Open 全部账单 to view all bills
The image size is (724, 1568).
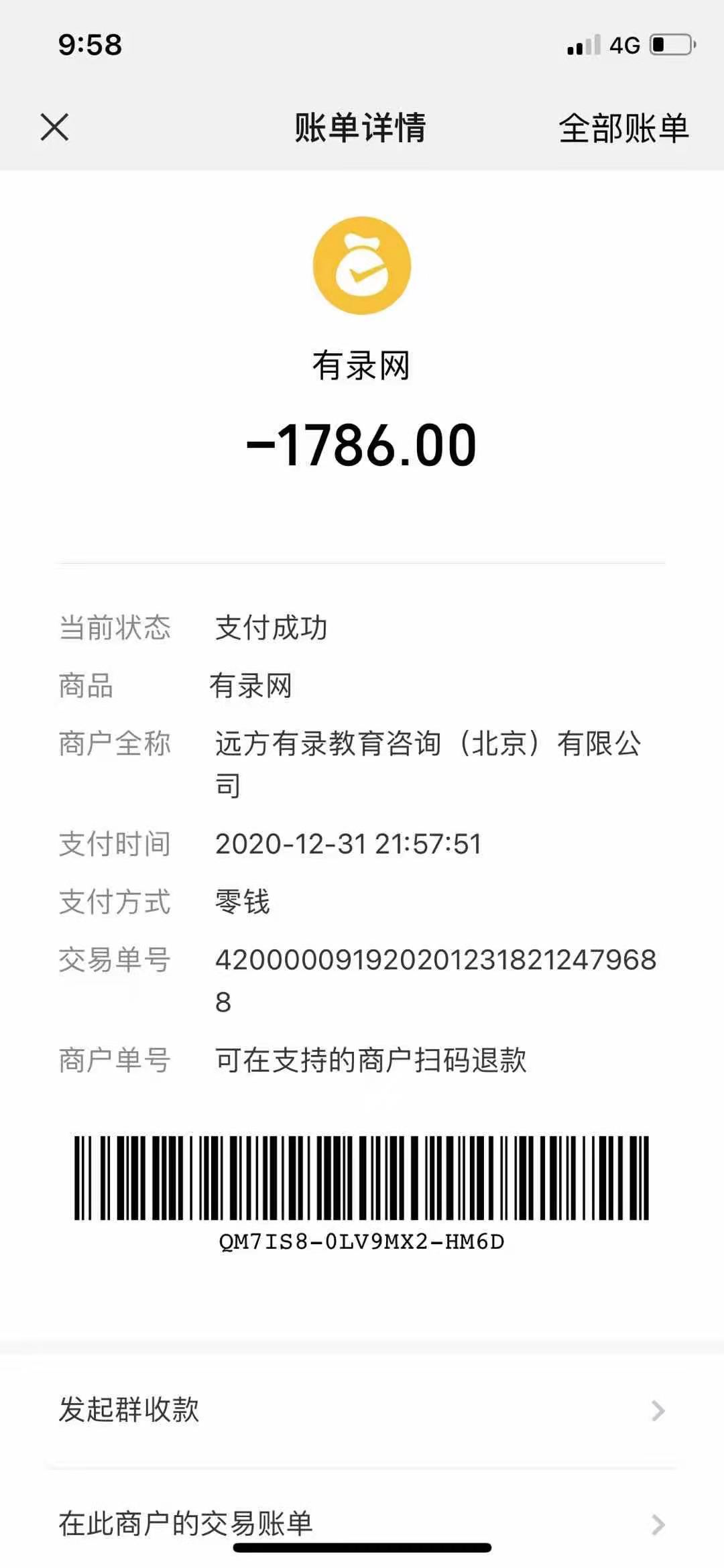623,127
